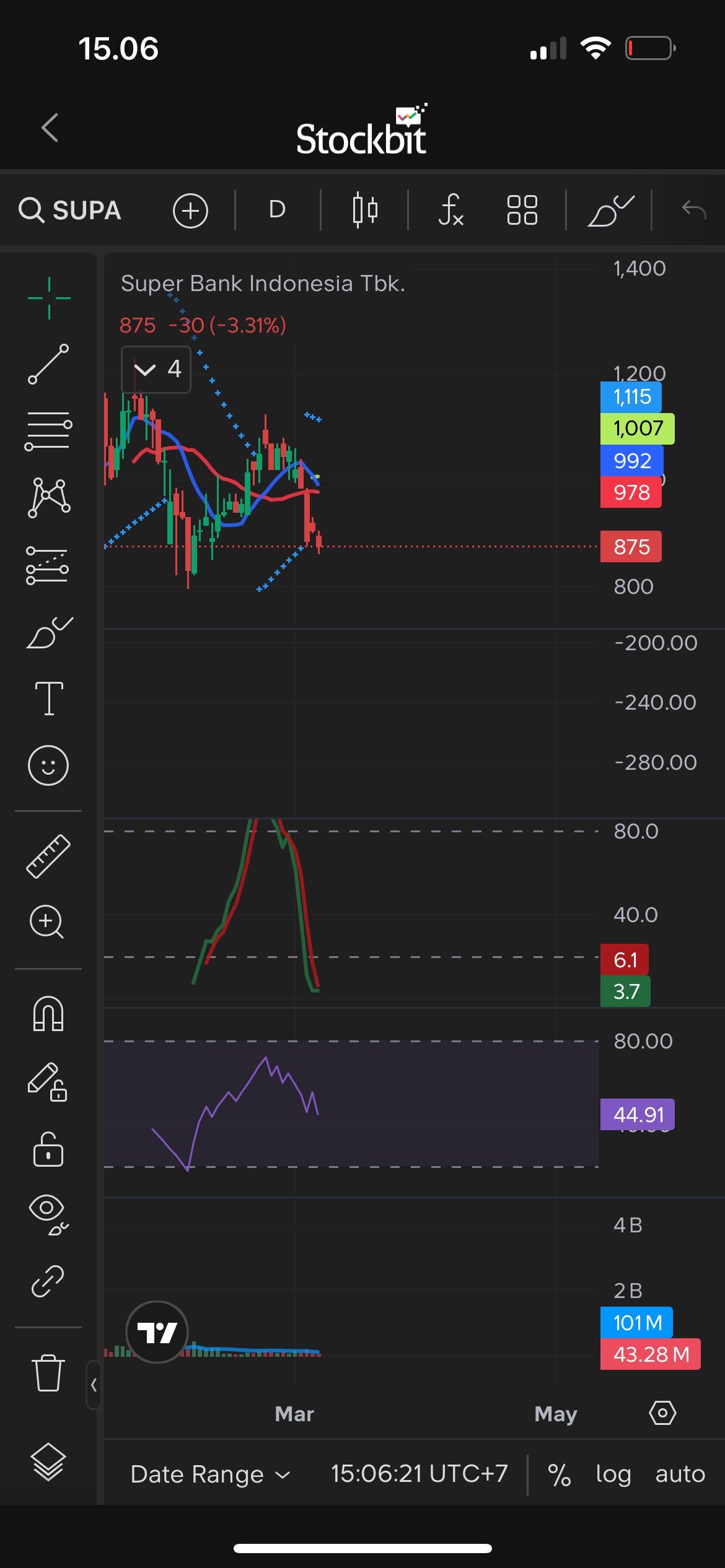Open chart settings next to the time axis
Screen dimensions: 725x1568
662,1413
